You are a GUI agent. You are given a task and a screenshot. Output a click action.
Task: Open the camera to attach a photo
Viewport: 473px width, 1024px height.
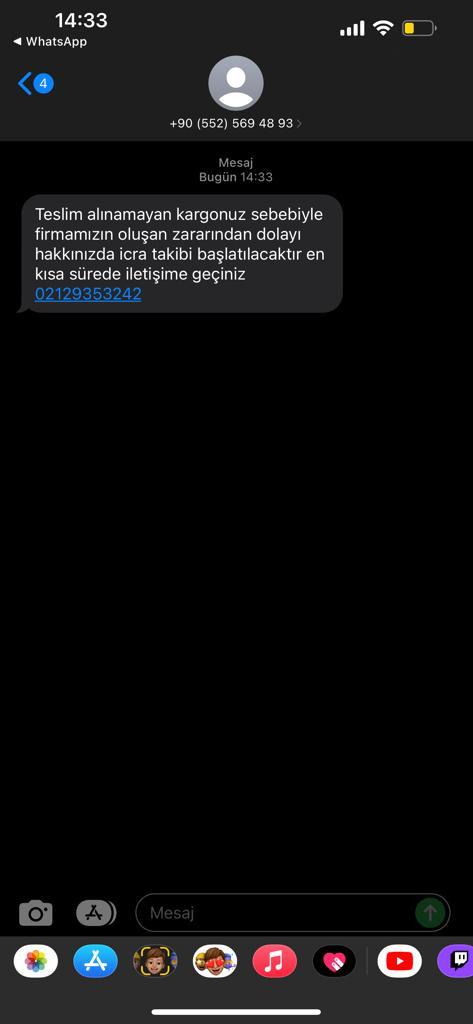35,912
